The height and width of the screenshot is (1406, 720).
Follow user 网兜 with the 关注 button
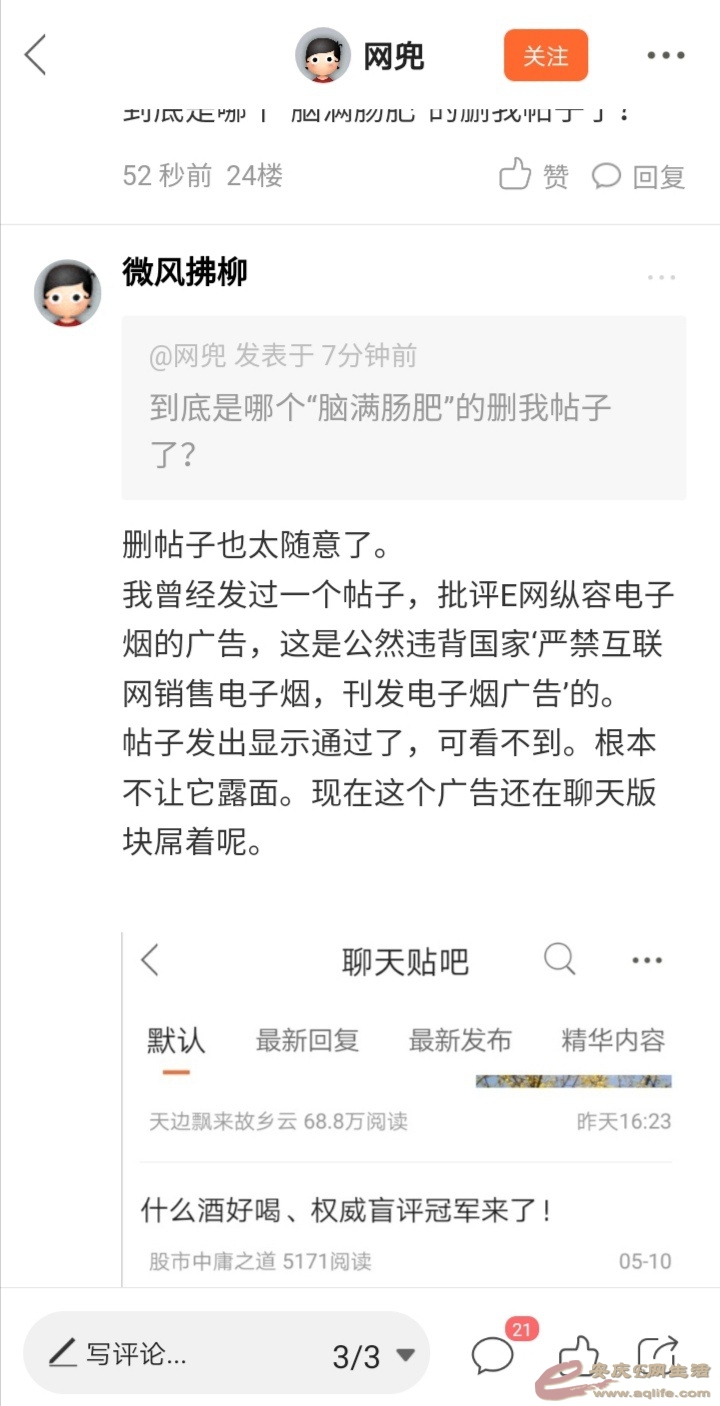point(545,56)
